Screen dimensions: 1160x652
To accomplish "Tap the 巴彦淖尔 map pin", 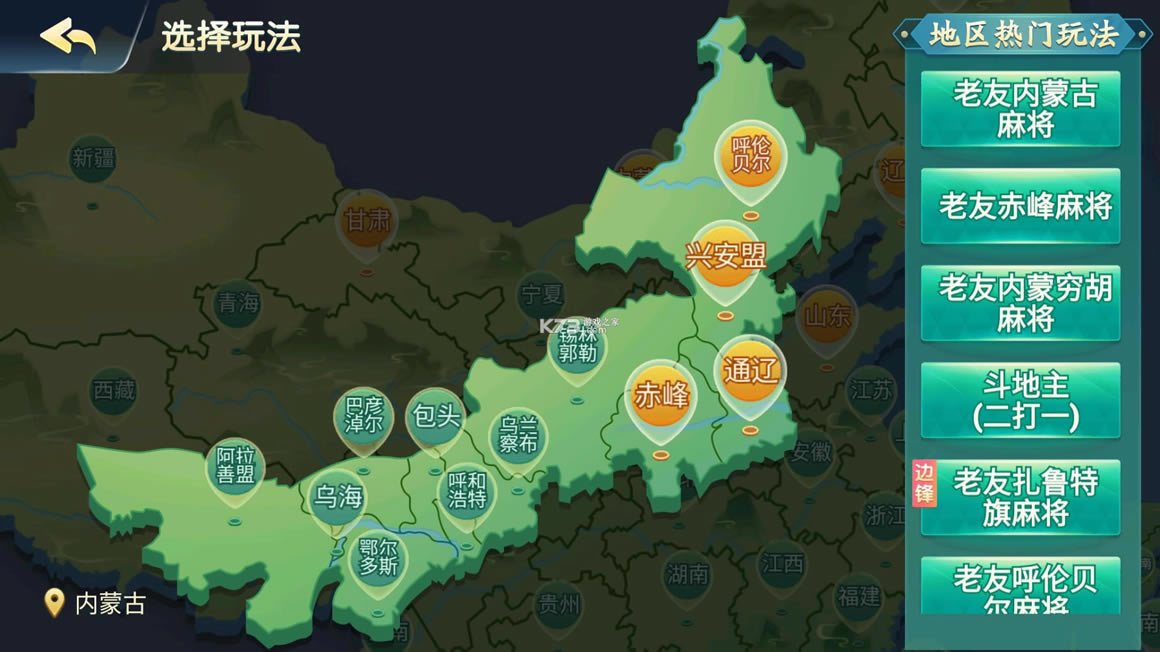I will point(363,416).
